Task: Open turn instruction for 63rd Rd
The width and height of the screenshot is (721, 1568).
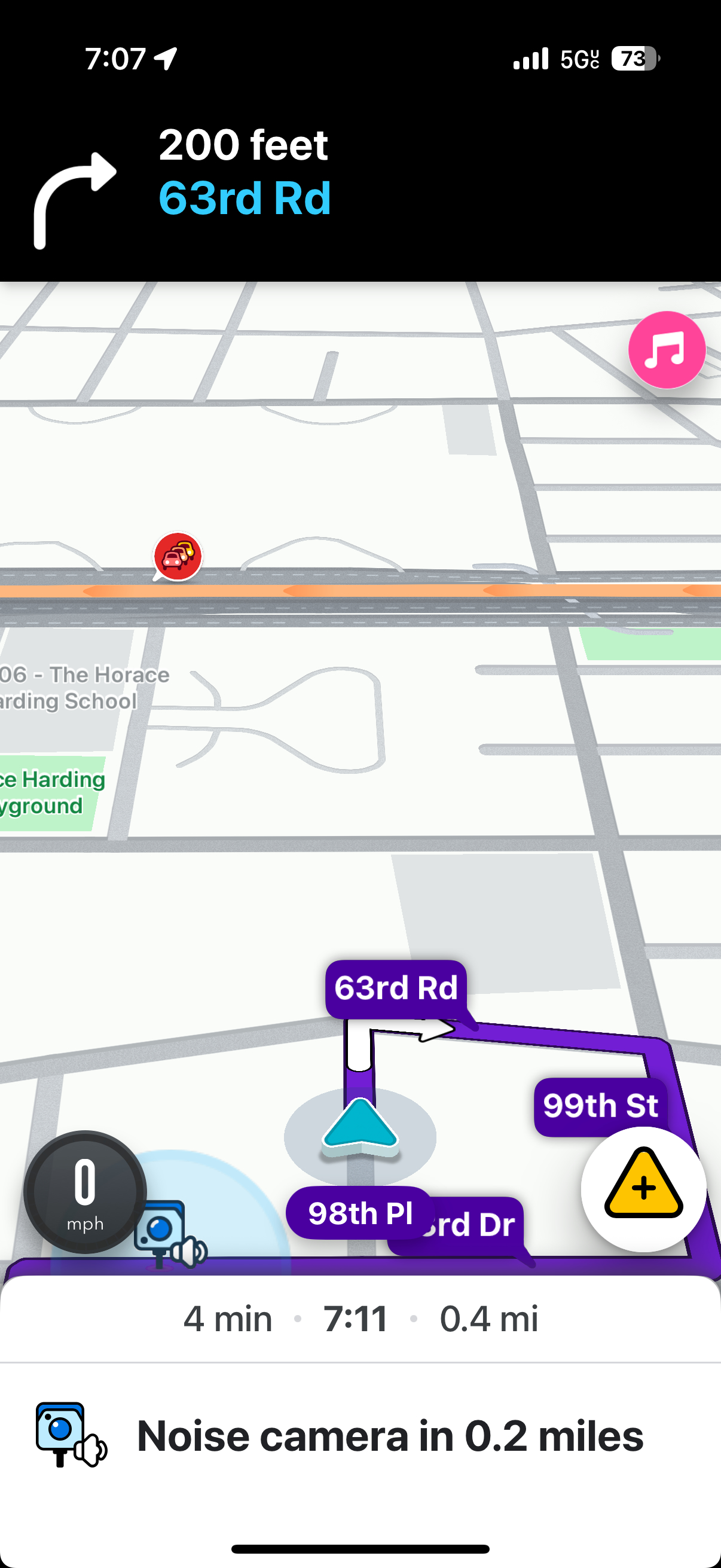Action: (x=243, y=173)
